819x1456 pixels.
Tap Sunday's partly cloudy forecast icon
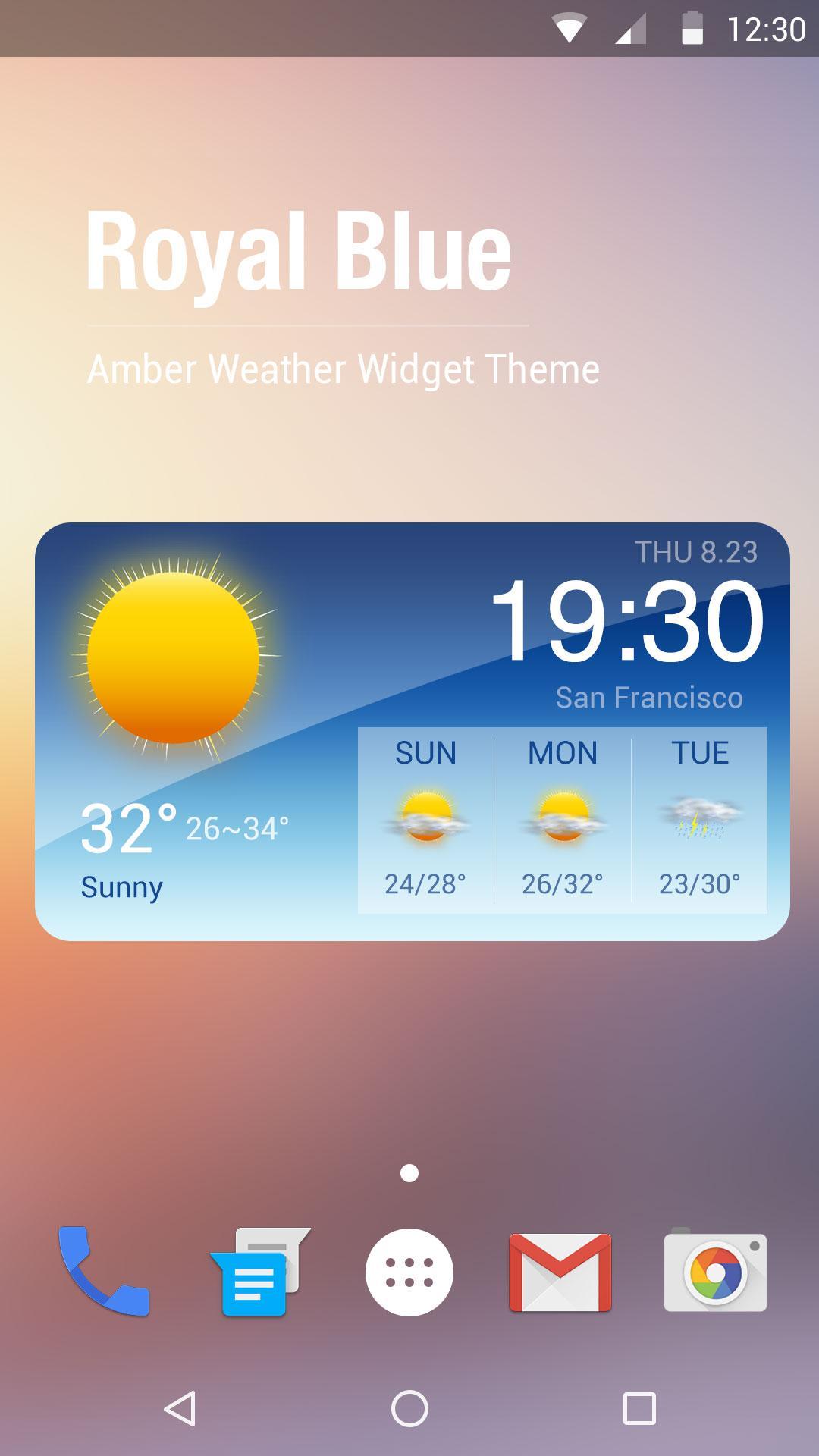pos(427,817)
